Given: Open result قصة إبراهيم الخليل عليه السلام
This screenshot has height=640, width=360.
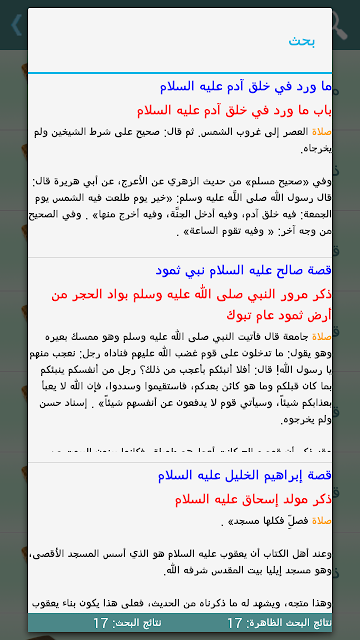Looking at the screenshot, I should point(180,538).
